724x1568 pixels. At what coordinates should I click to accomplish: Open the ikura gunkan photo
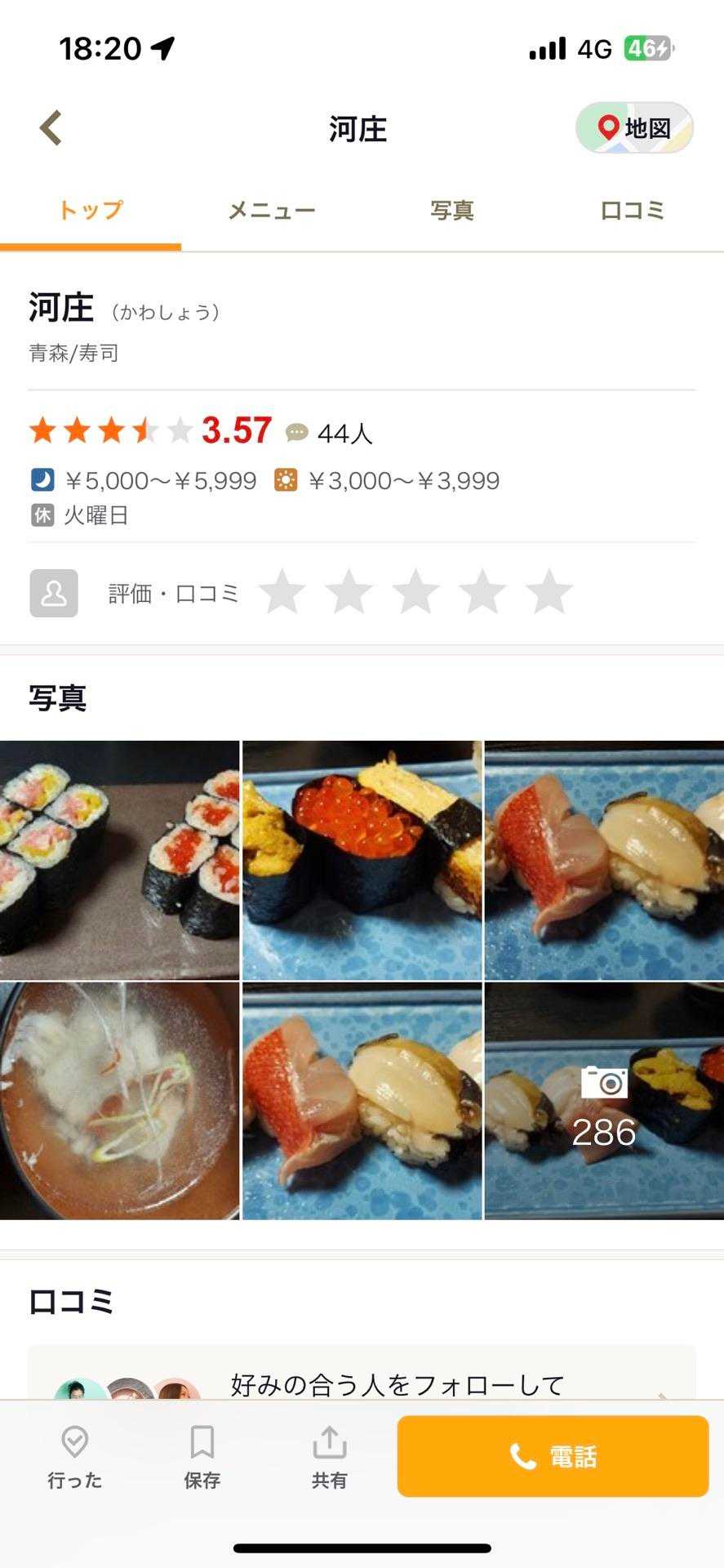pyautogui.click(x=362, y=859)
